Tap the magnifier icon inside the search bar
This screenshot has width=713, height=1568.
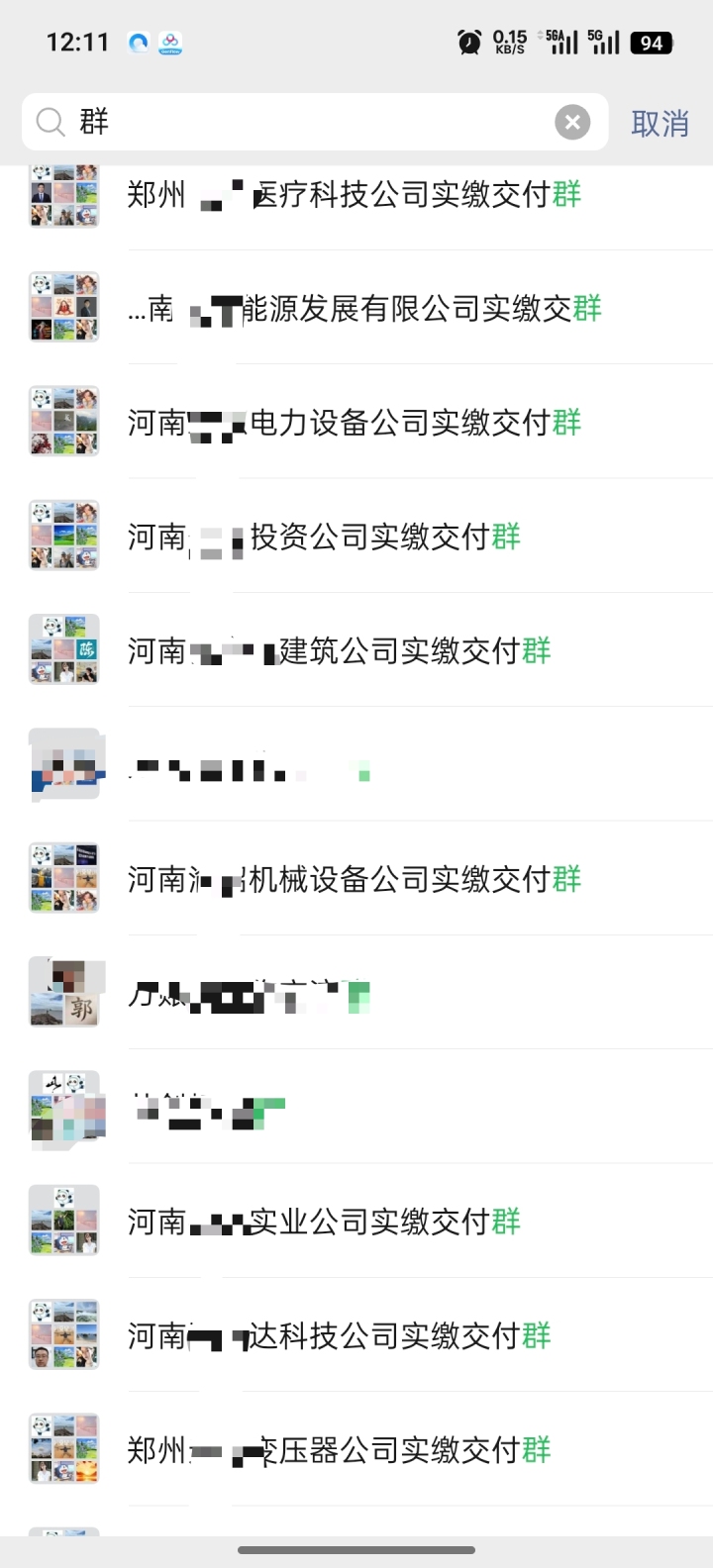[50, 121]
